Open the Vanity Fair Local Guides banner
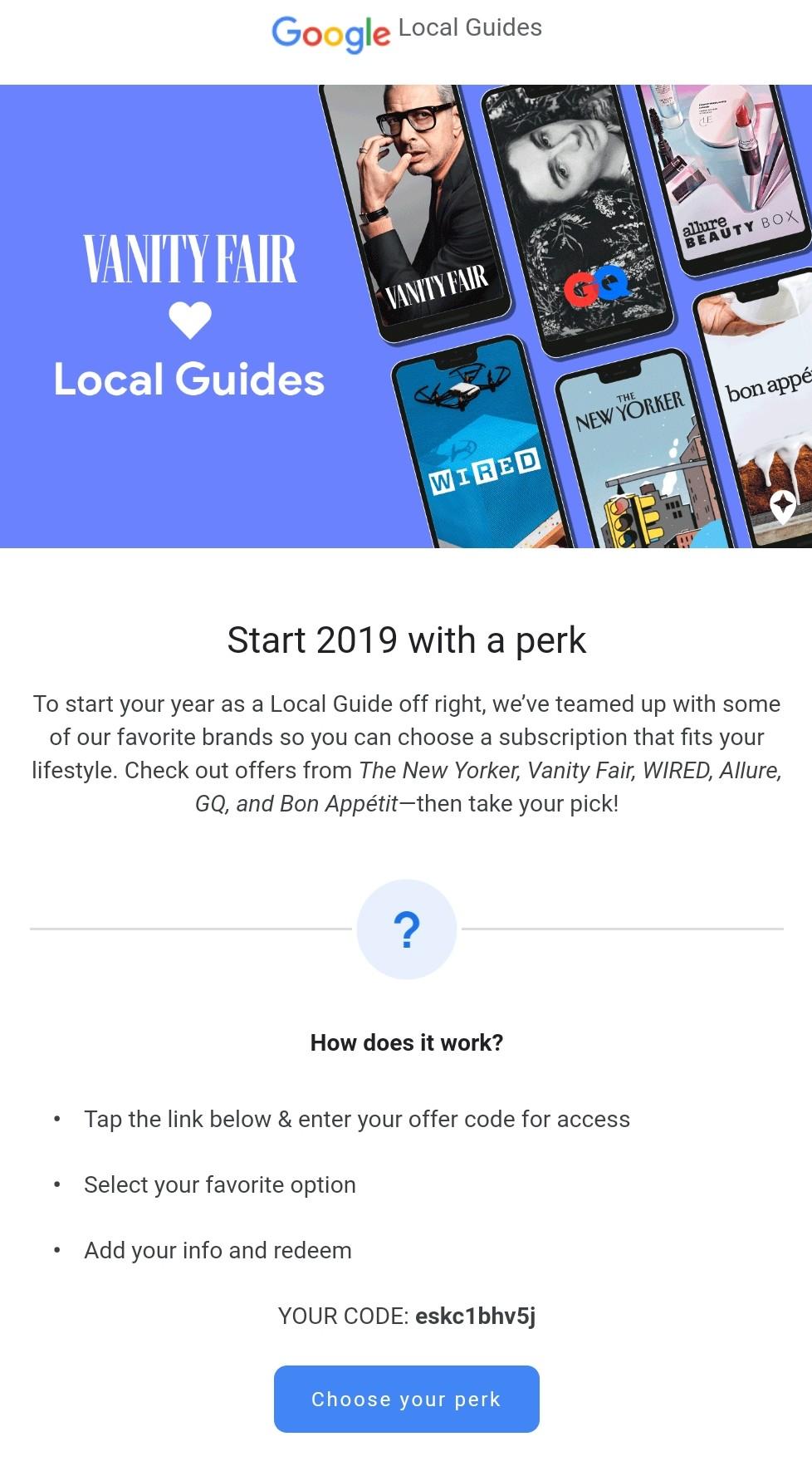 coord(406,316)
